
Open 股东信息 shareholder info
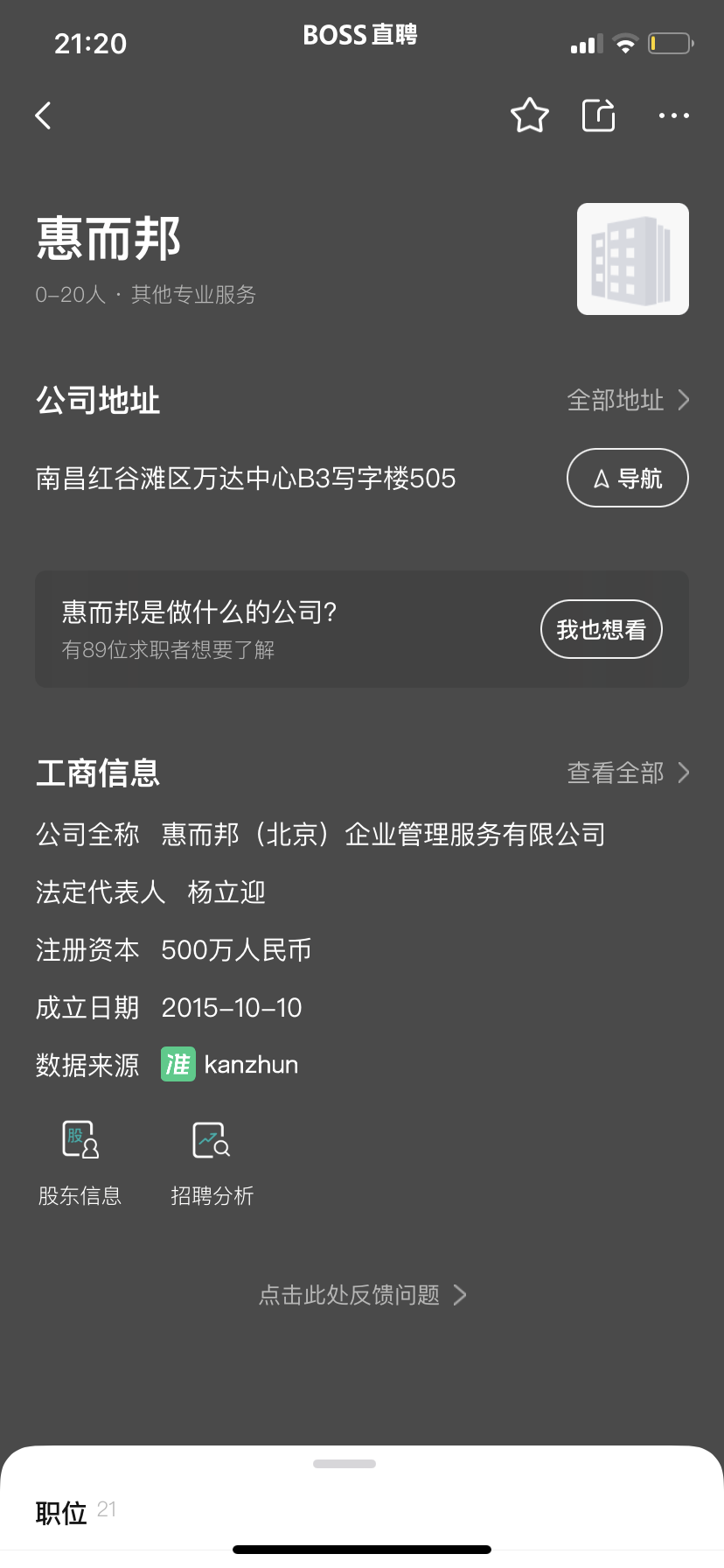coord(80,1163)
